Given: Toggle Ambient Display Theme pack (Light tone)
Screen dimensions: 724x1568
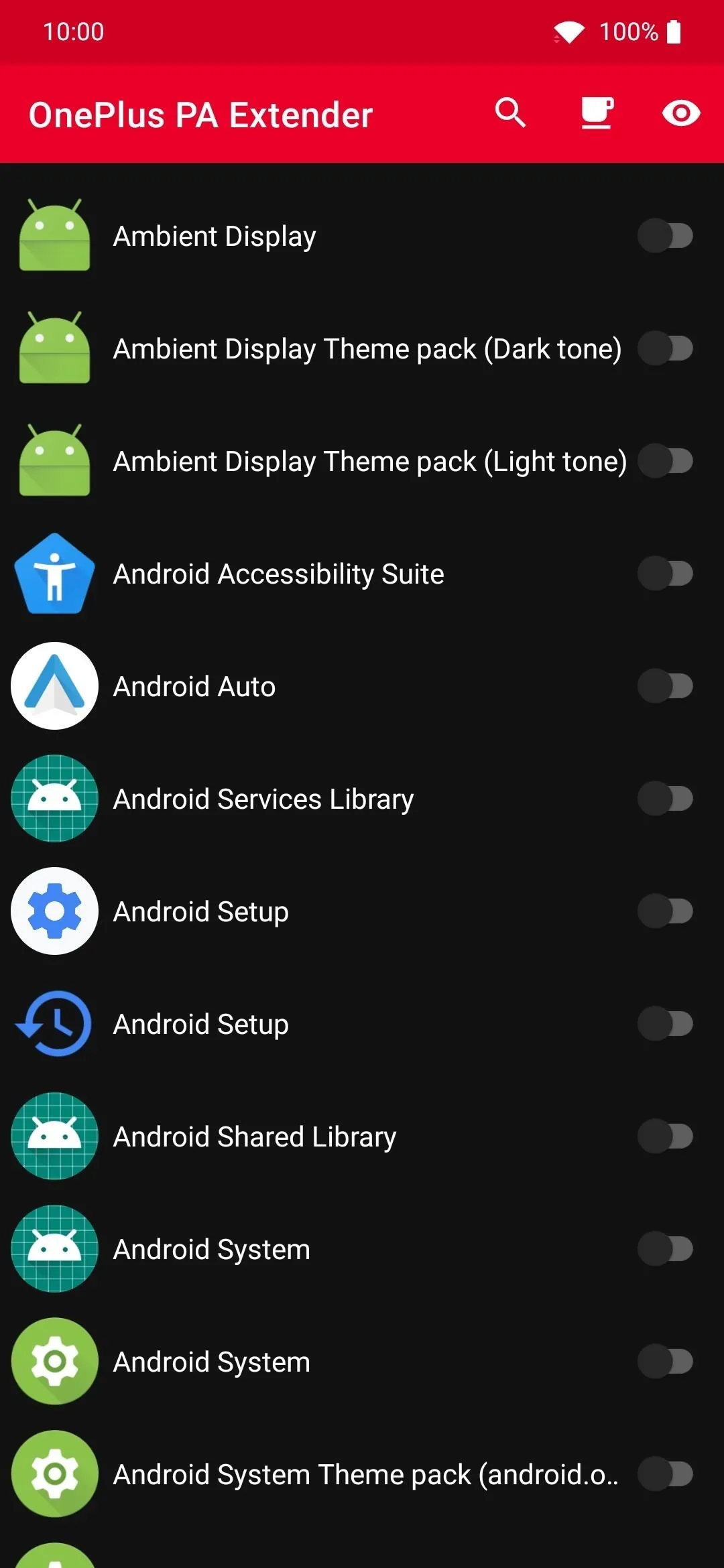Looking at the screenshot, I should pyautogui.click(x=665, y=461).
